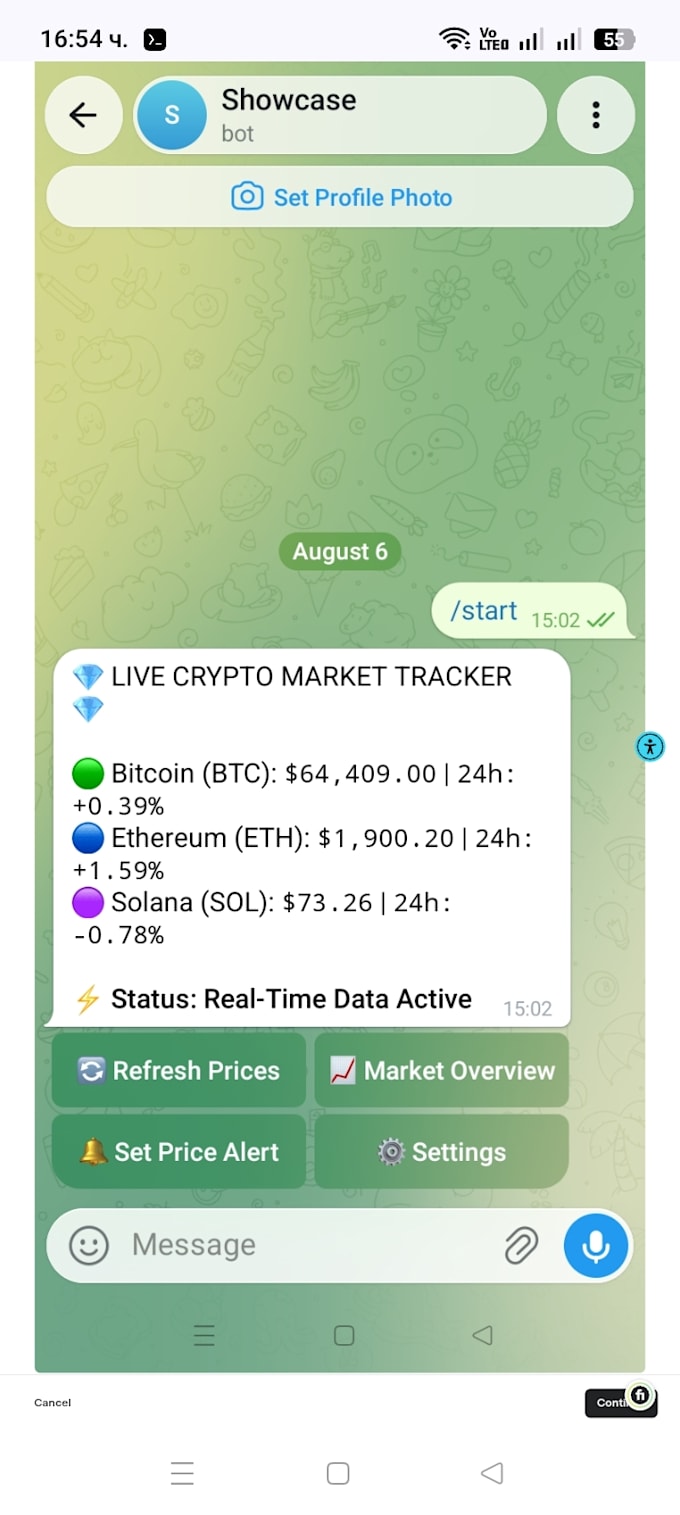This screenshot has height=1515, width=680.
Task: Open the emoji picker
Action: coord(89,1245)
